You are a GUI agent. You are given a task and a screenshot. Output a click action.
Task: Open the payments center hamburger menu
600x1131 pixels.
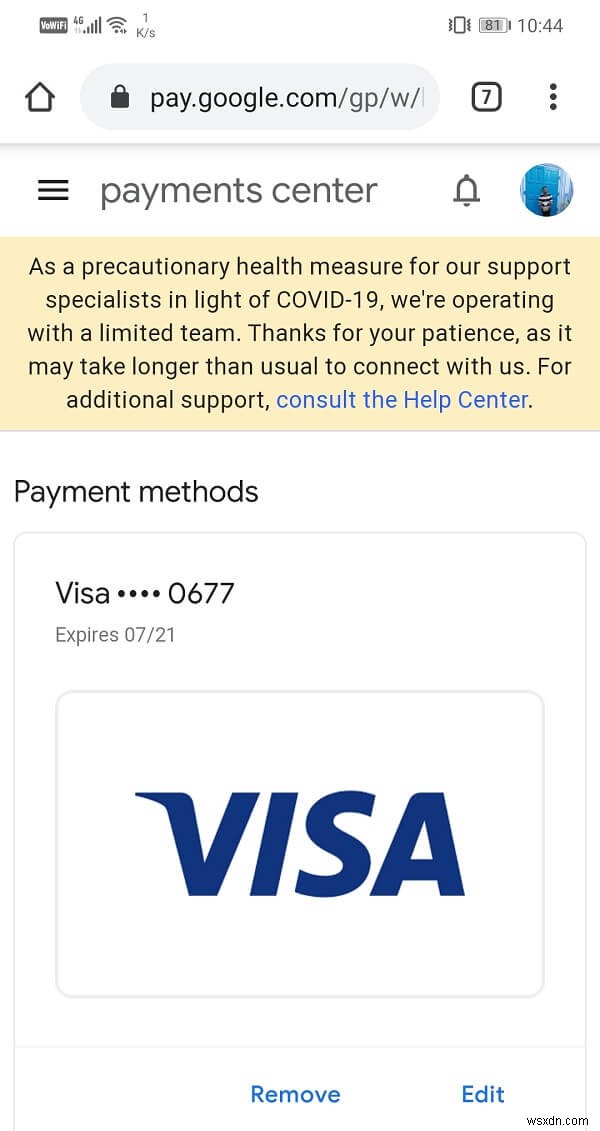[52, 190]
